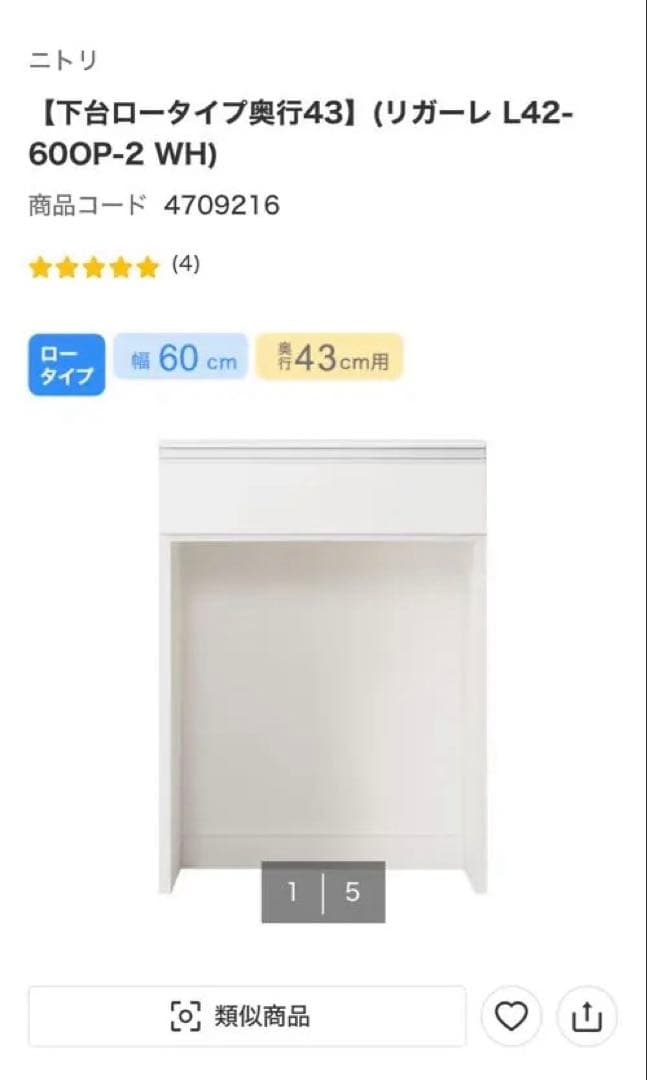Image resolution: width=647 pixels, height=1080 pixels.
Task: Share this product page
Action: coord(586,1017)
